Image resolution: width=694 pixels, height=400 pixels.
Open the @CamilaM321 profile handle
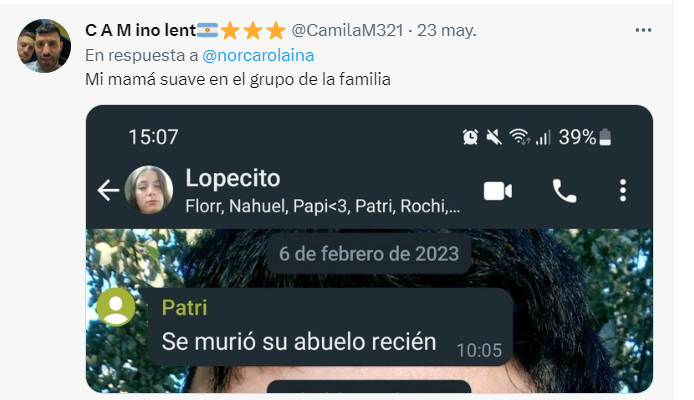pos(346,32)
